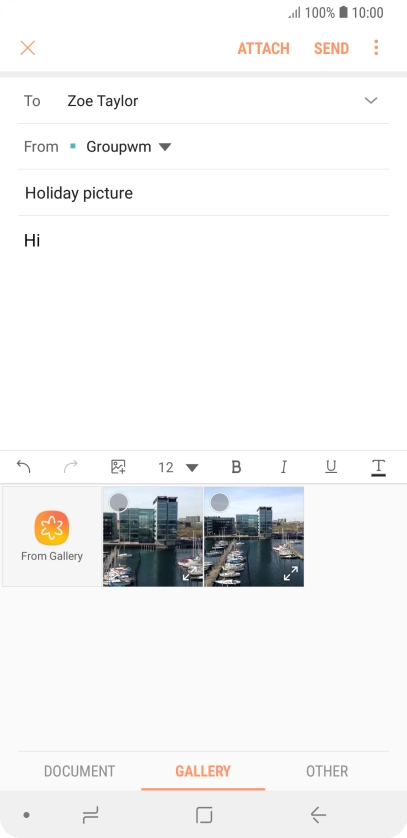Apply italic formatting
Viewport: 407px width, 838px height.
coord(284,467)
